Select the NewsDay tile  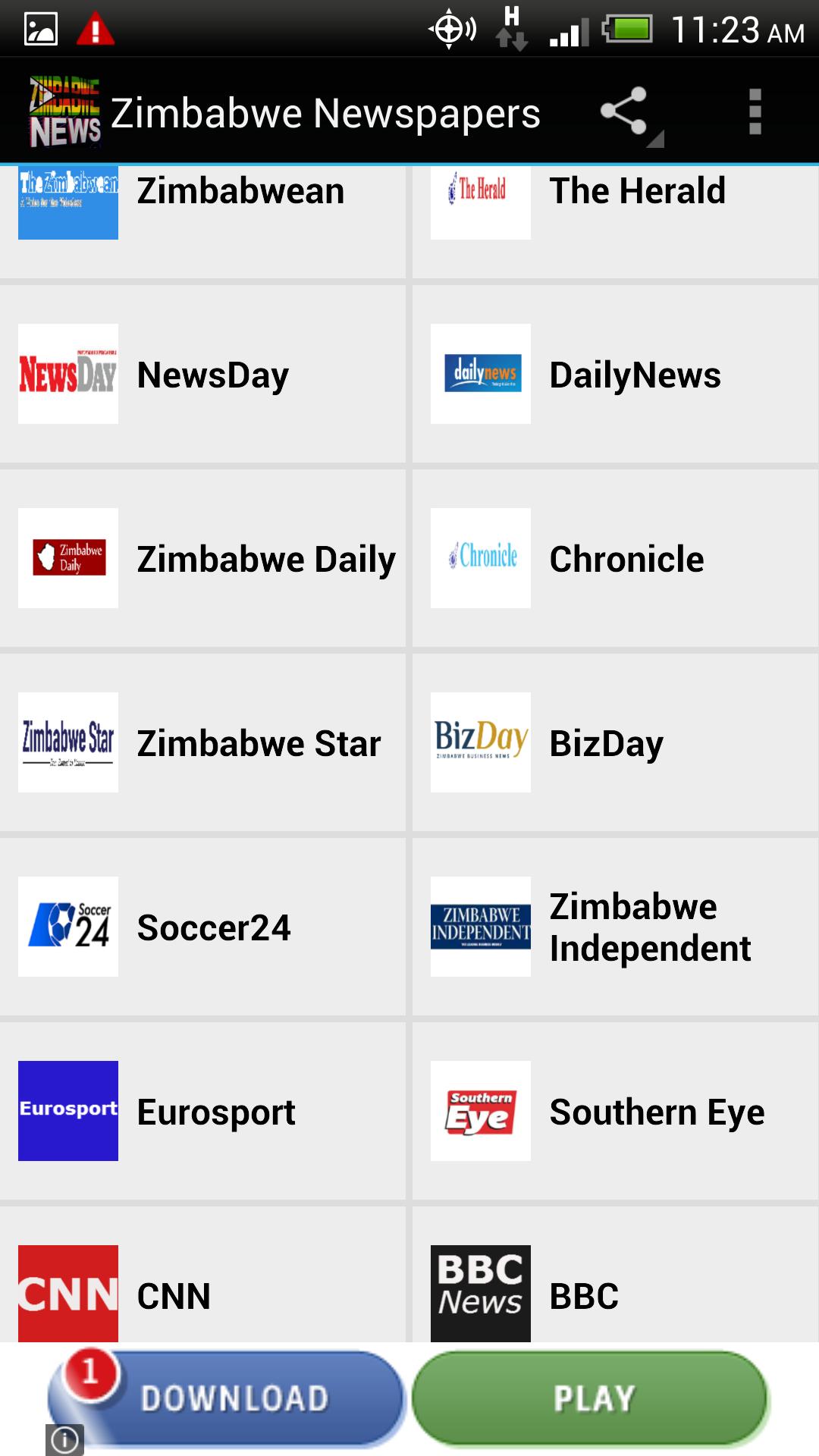pyautogui.click(x=202, y=374)
